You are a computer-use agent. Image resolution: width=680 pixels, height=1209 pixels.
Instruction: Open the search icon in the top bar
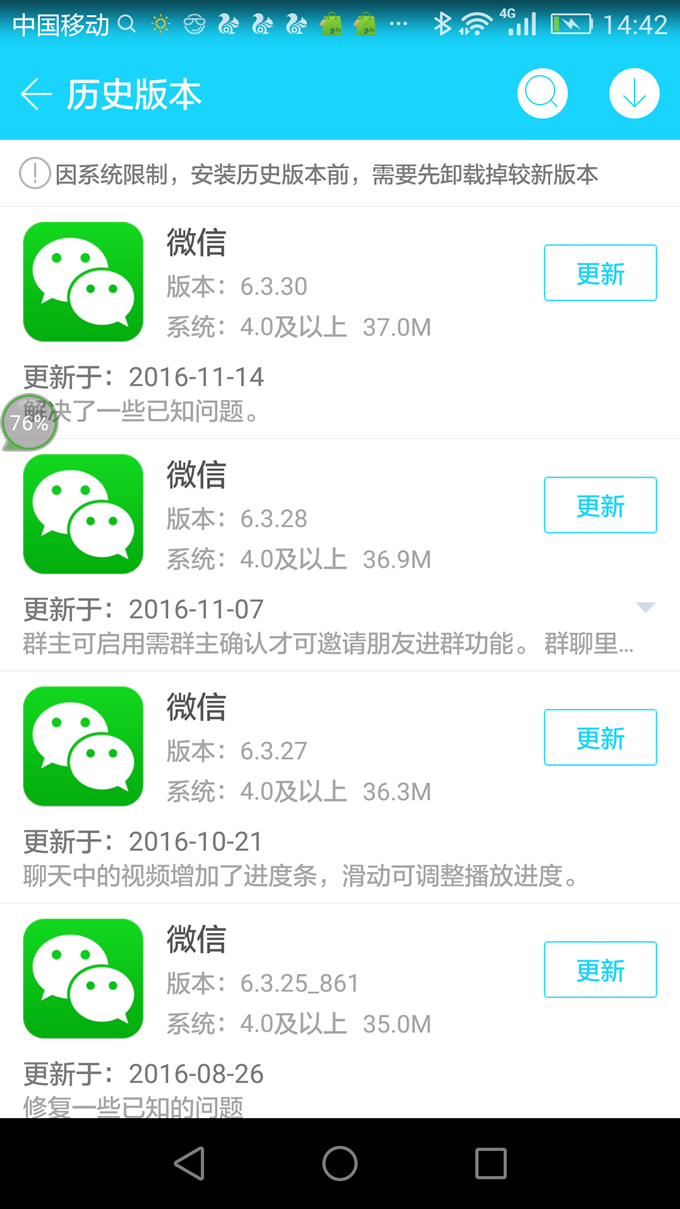[x=542, y=94]
